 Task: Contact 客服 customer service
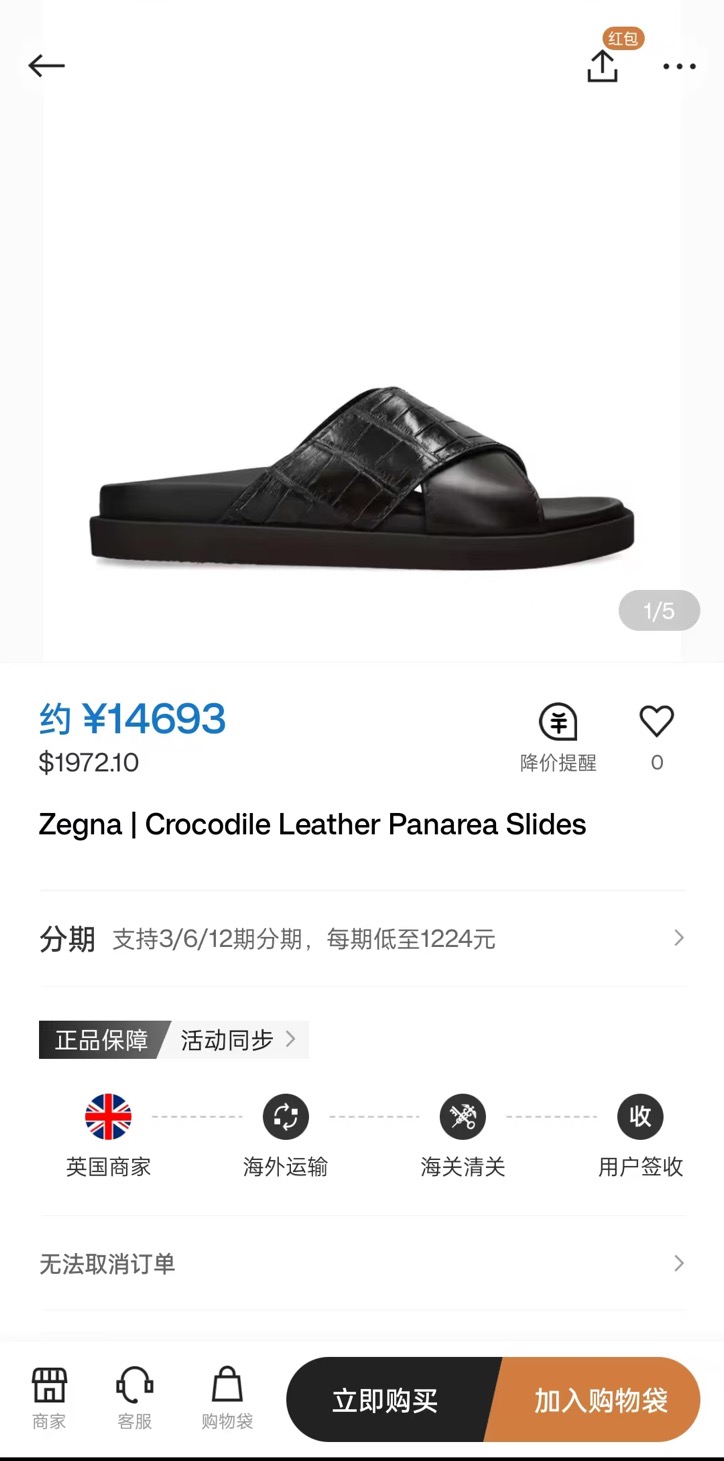coord(135,1397)
